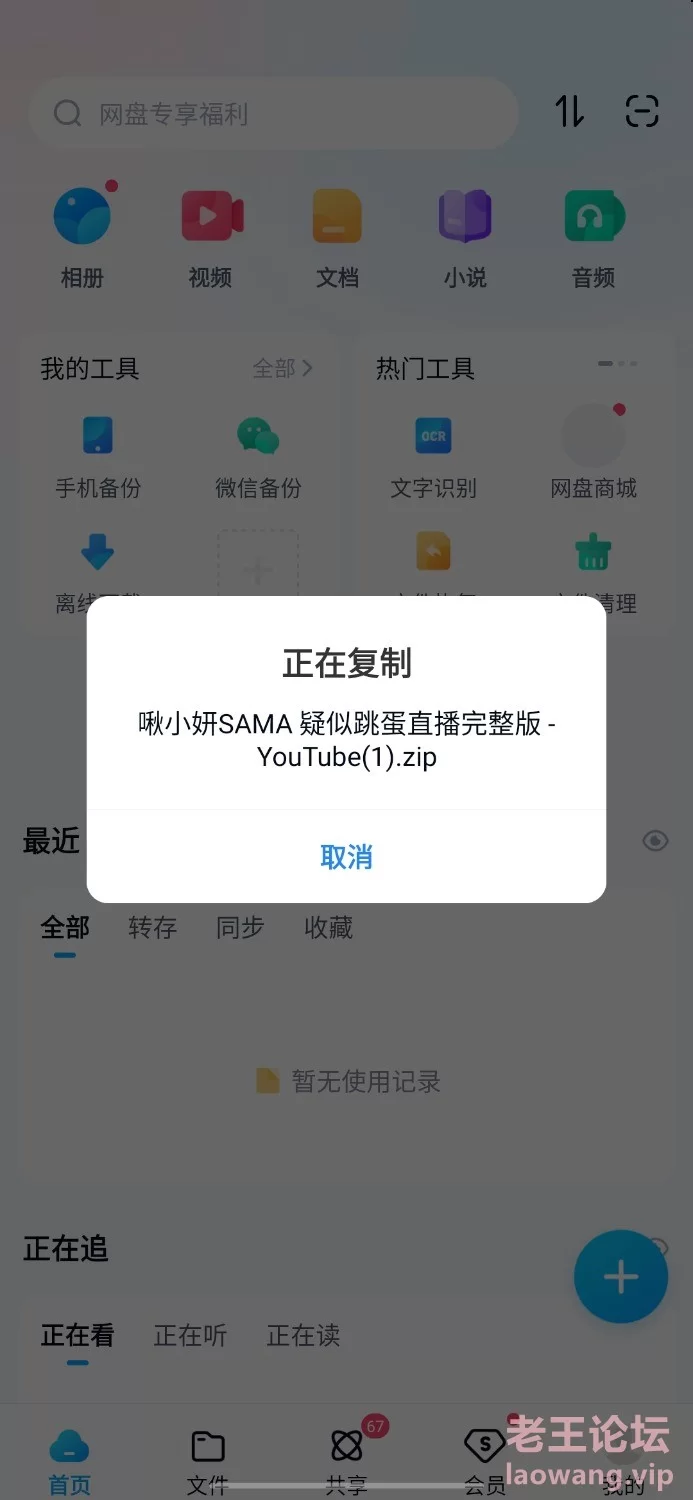Viewport: 693px width, 1500px height.
Task: Open the transfer list arrows icon
Action: coord(570,111)
